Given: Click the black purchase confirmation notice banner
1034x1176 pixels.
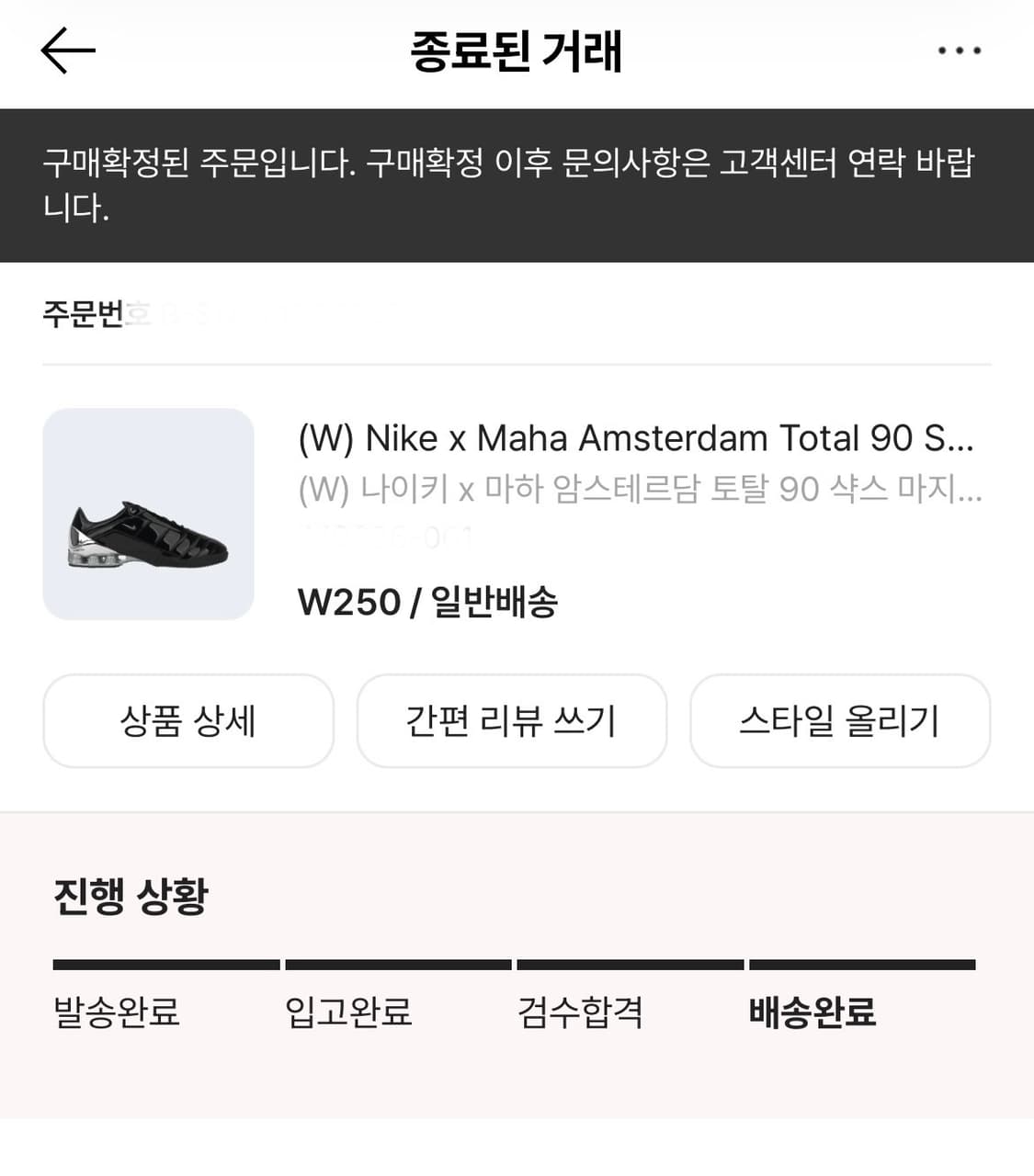Looking at the screenshot, I should click(517, 184).
